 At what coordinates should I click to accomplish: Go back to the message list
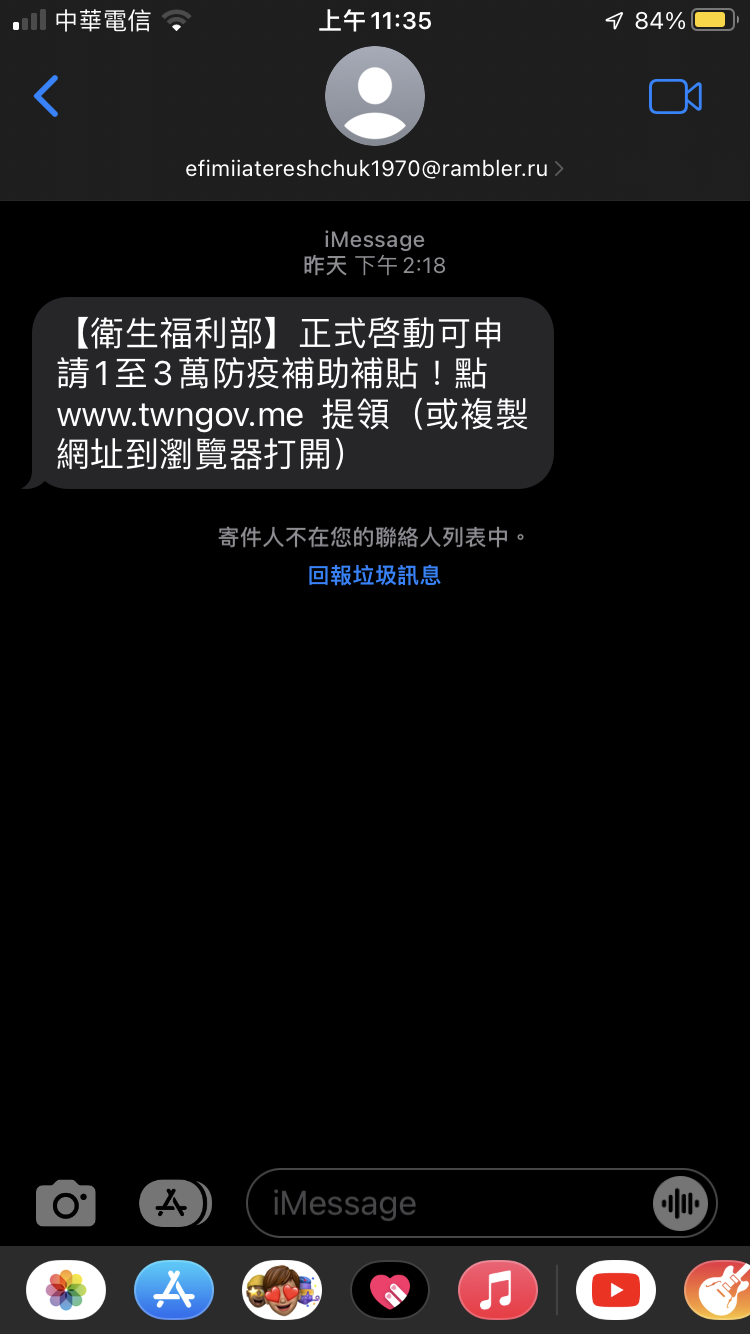pos(46,97)
